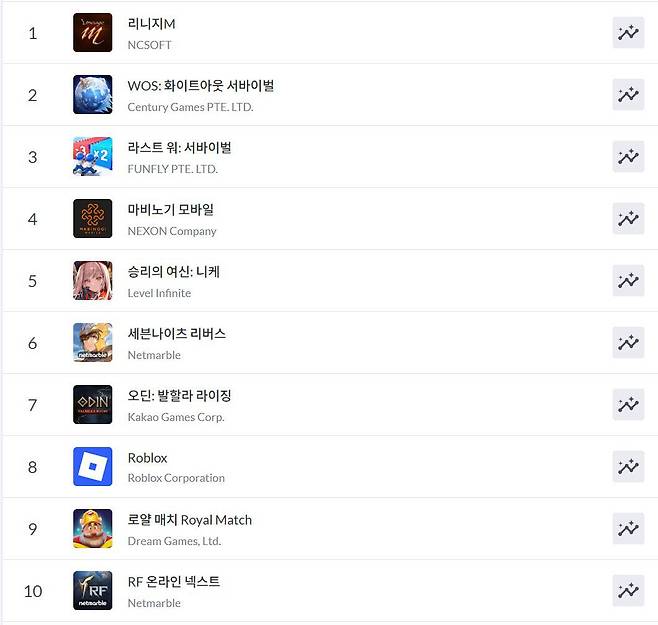
Task: Show trend chart for 라스트 워: 서바이벌
Action: click(x=628, y=157)
